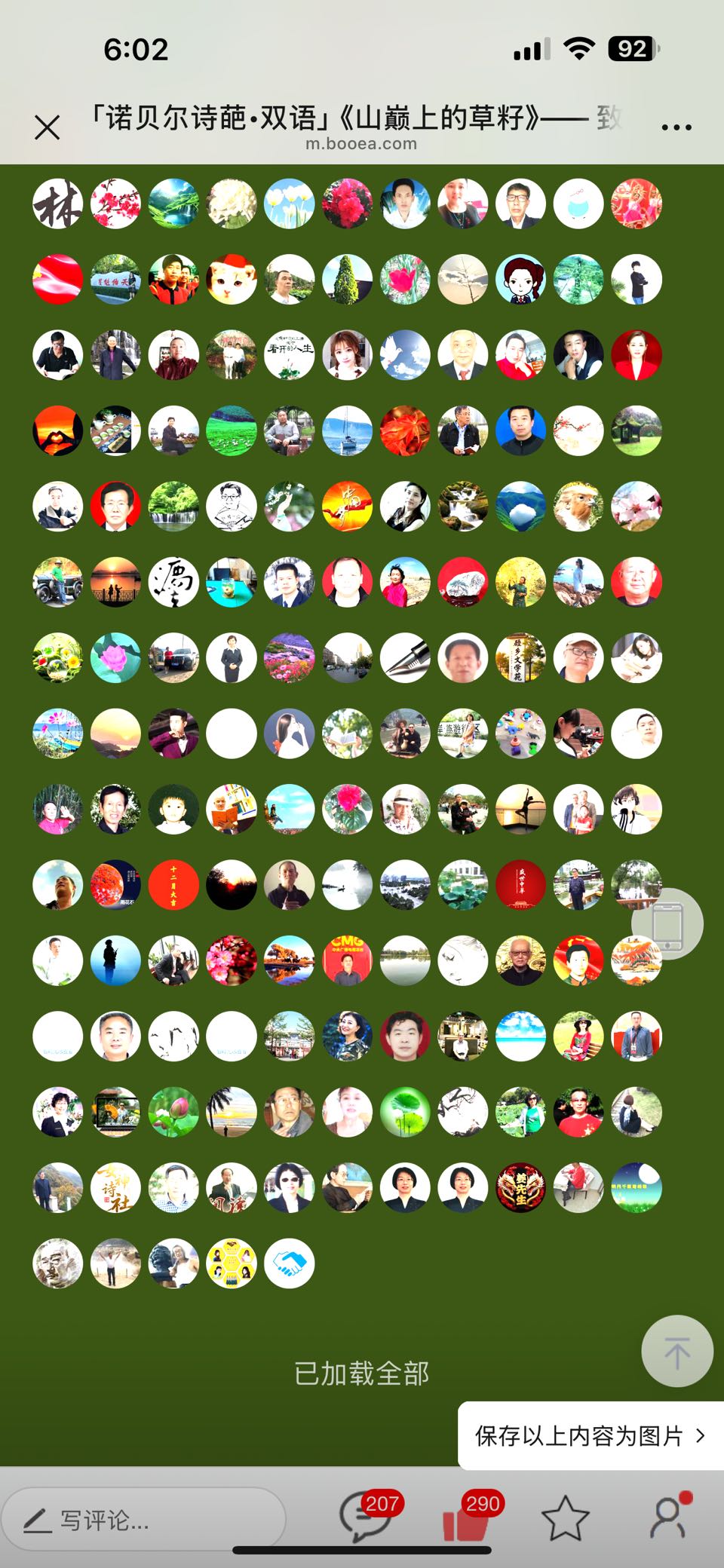Open the avatar with 林 calligraphy
The image size is (724, 1568).
point(58,204)
